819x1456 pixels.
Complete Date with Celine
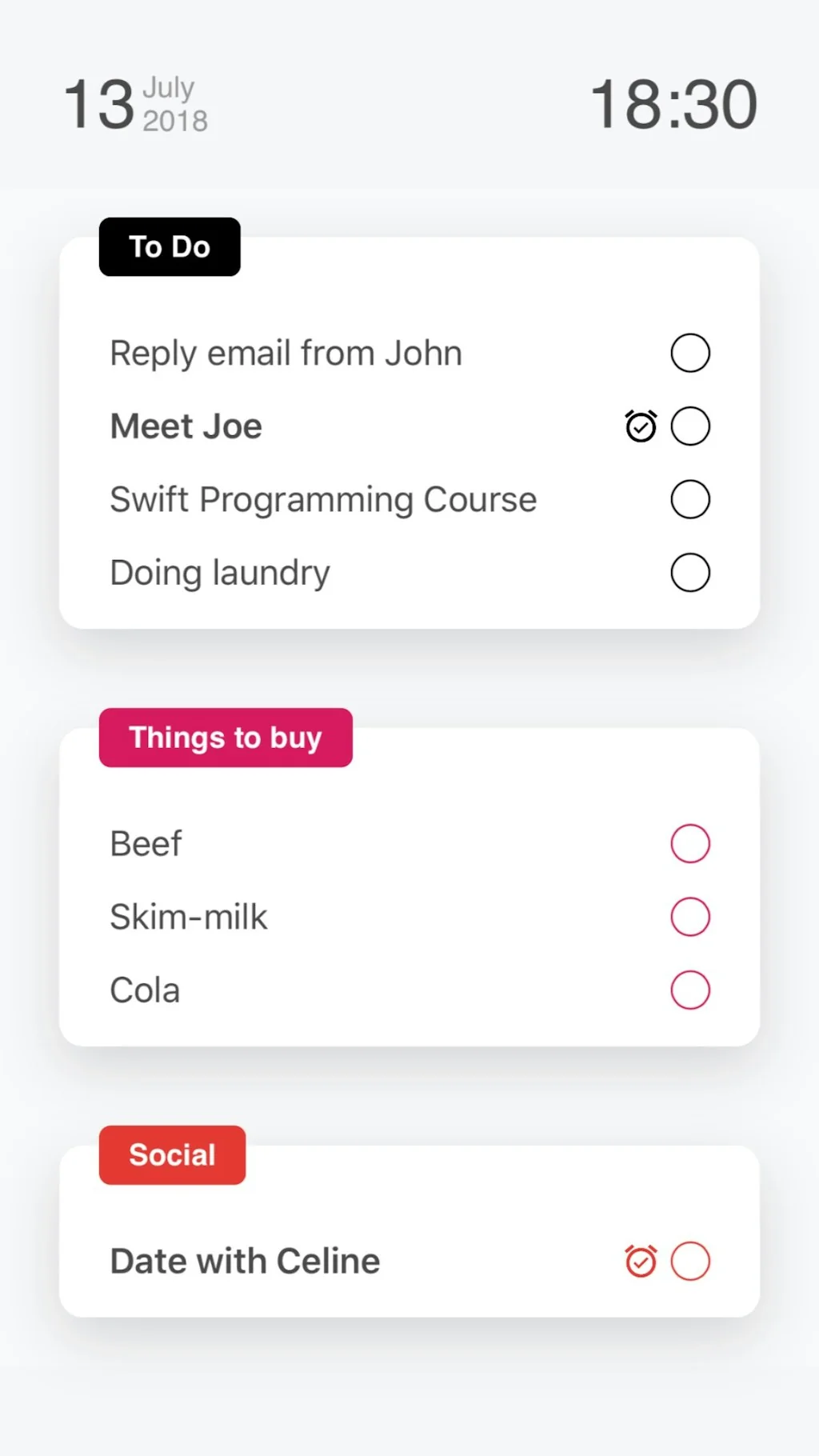(x=689, y=1260)
